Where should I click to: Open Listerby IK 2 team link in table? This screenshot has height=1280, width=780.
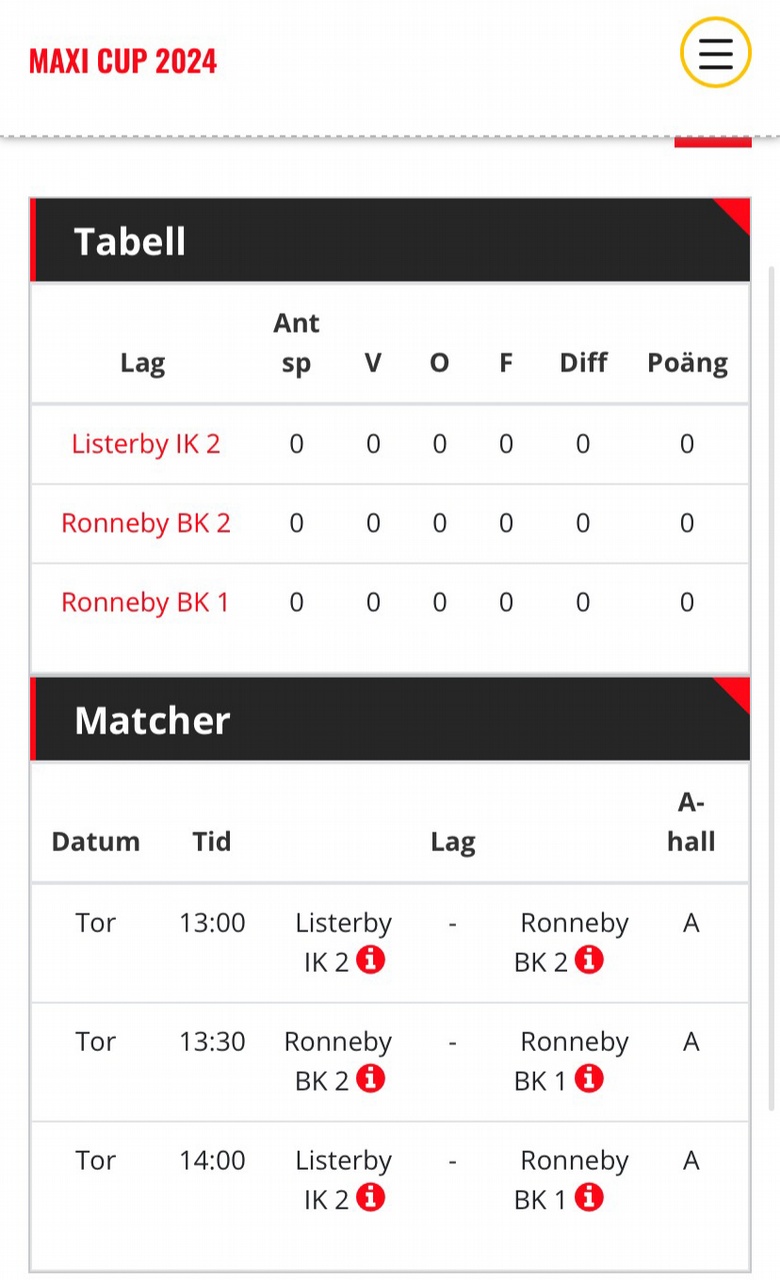point(146,444)
